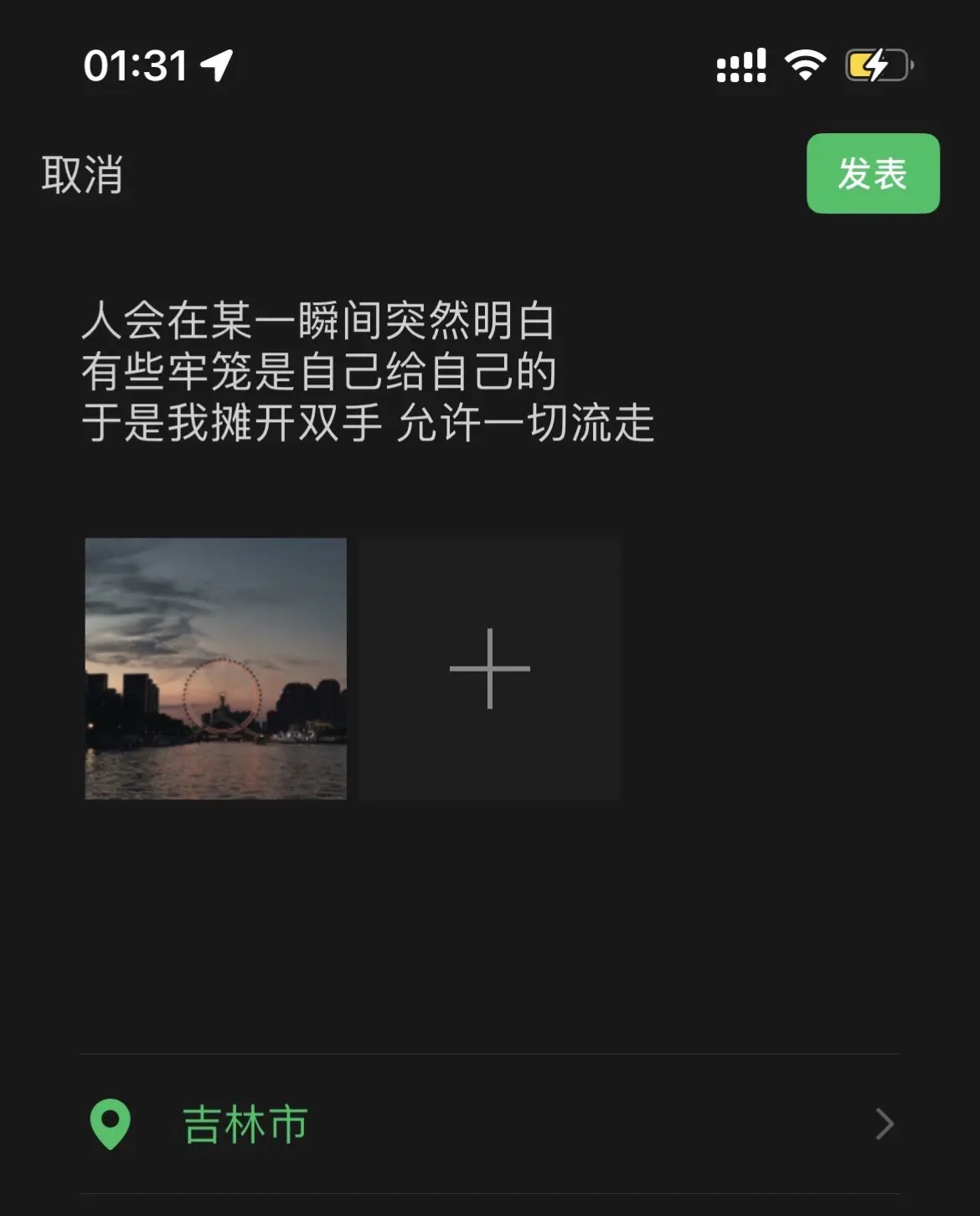The height and width of the screenshot is (1216, 980).
Task: Tap the Wi-Fi icon in the status bar
Action: coord(806,65)
